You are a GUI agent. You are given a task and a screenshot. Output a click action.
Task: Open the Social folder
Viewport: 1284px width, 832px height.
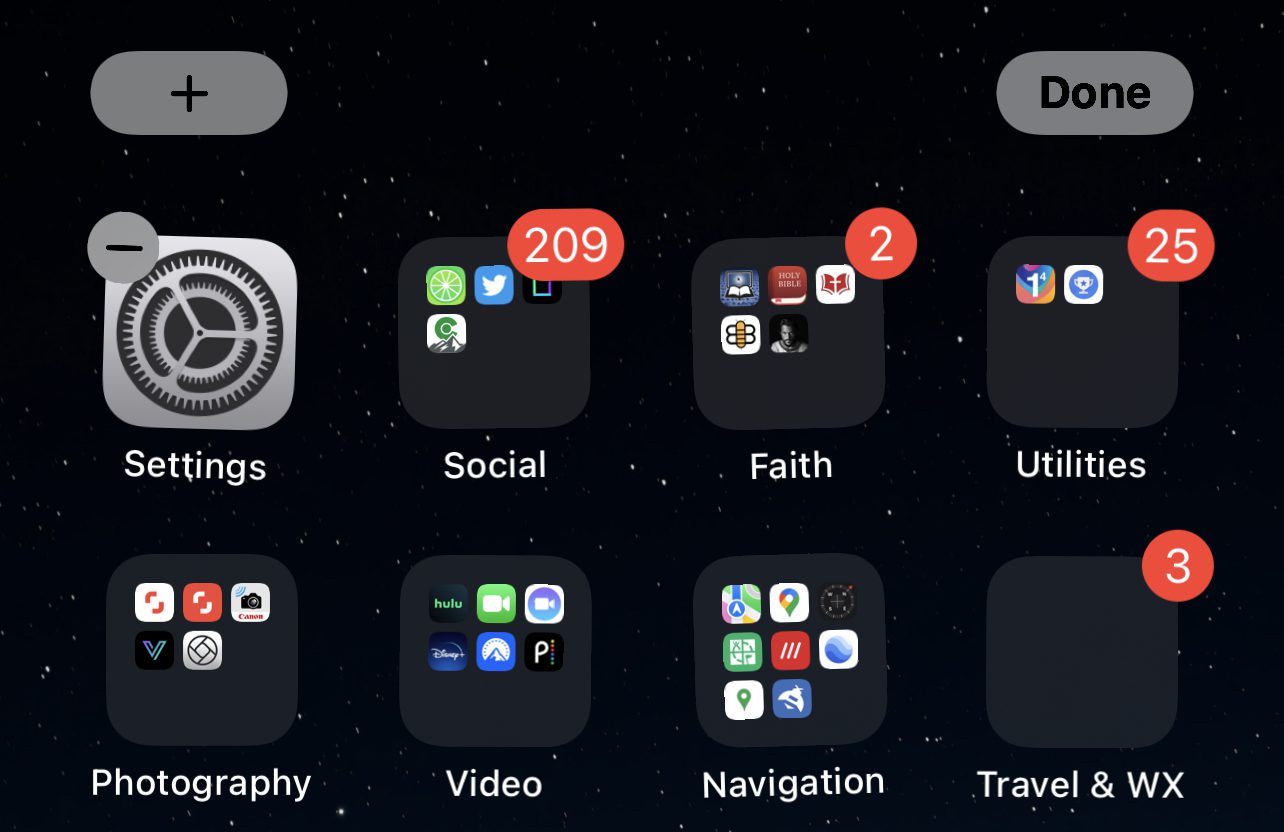pyautogui.click(x=494, y=333)
